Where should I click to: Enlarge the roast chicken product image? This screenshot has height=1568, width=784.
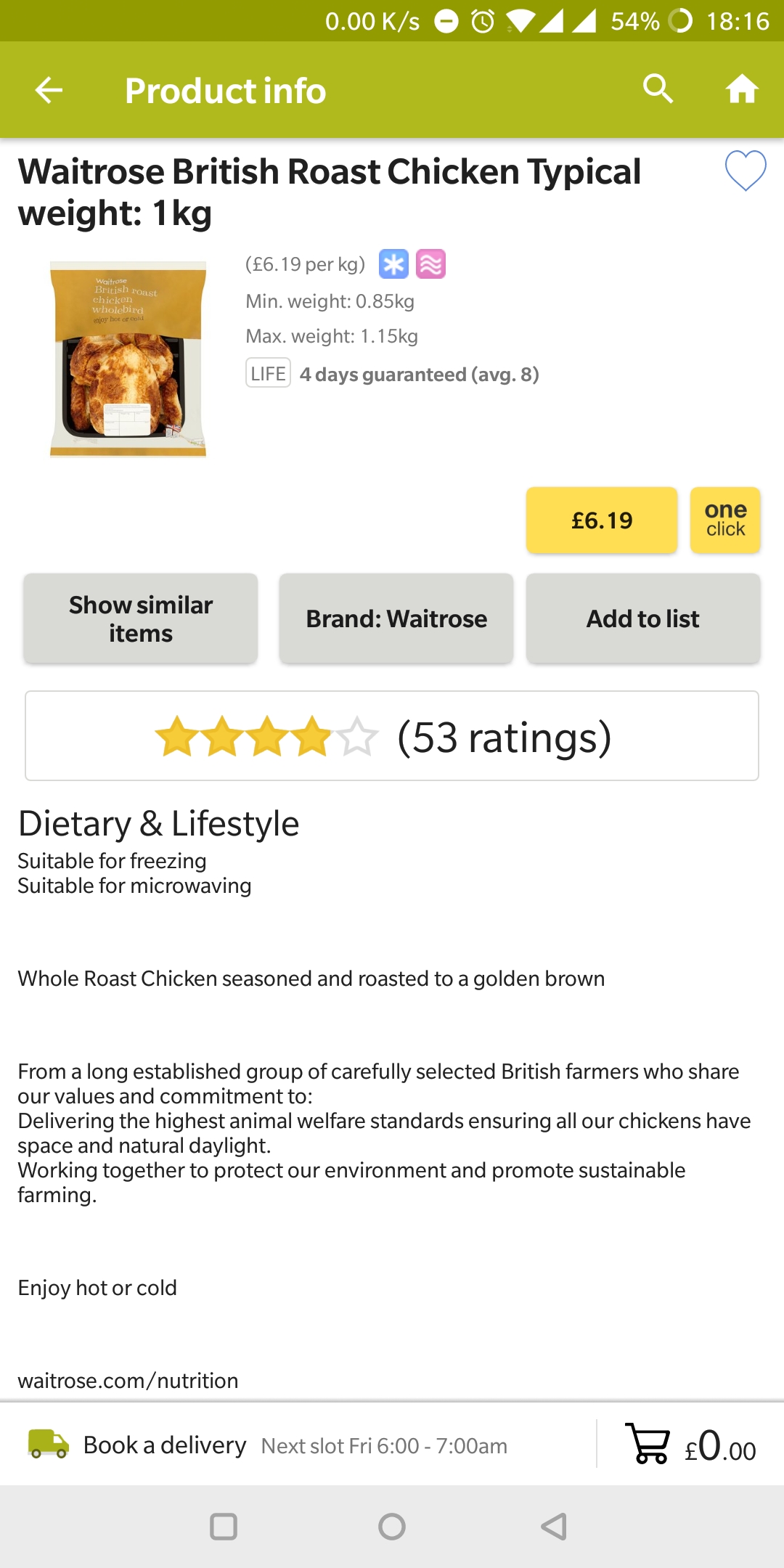point(128,359)
